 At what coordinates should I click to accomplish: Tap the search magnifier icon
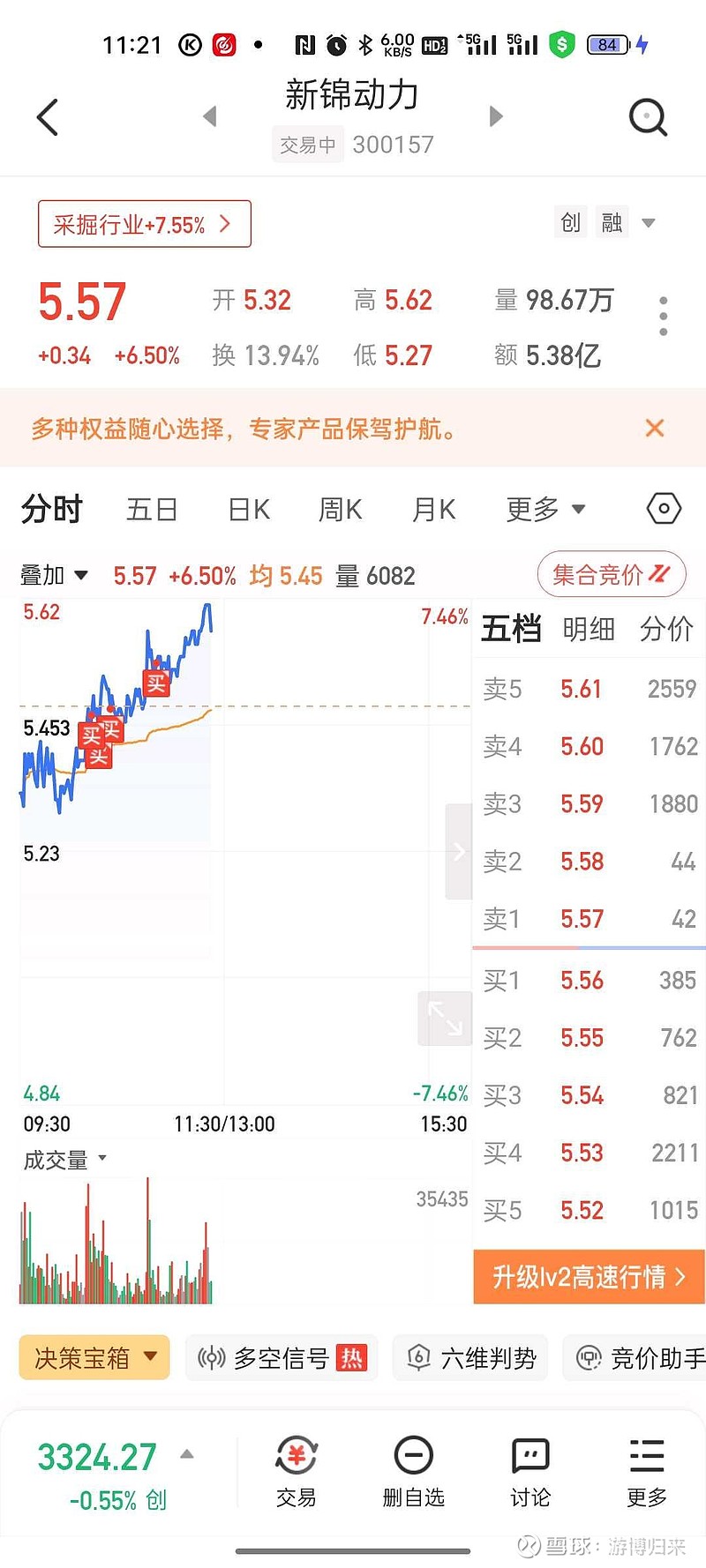point(648,117)
